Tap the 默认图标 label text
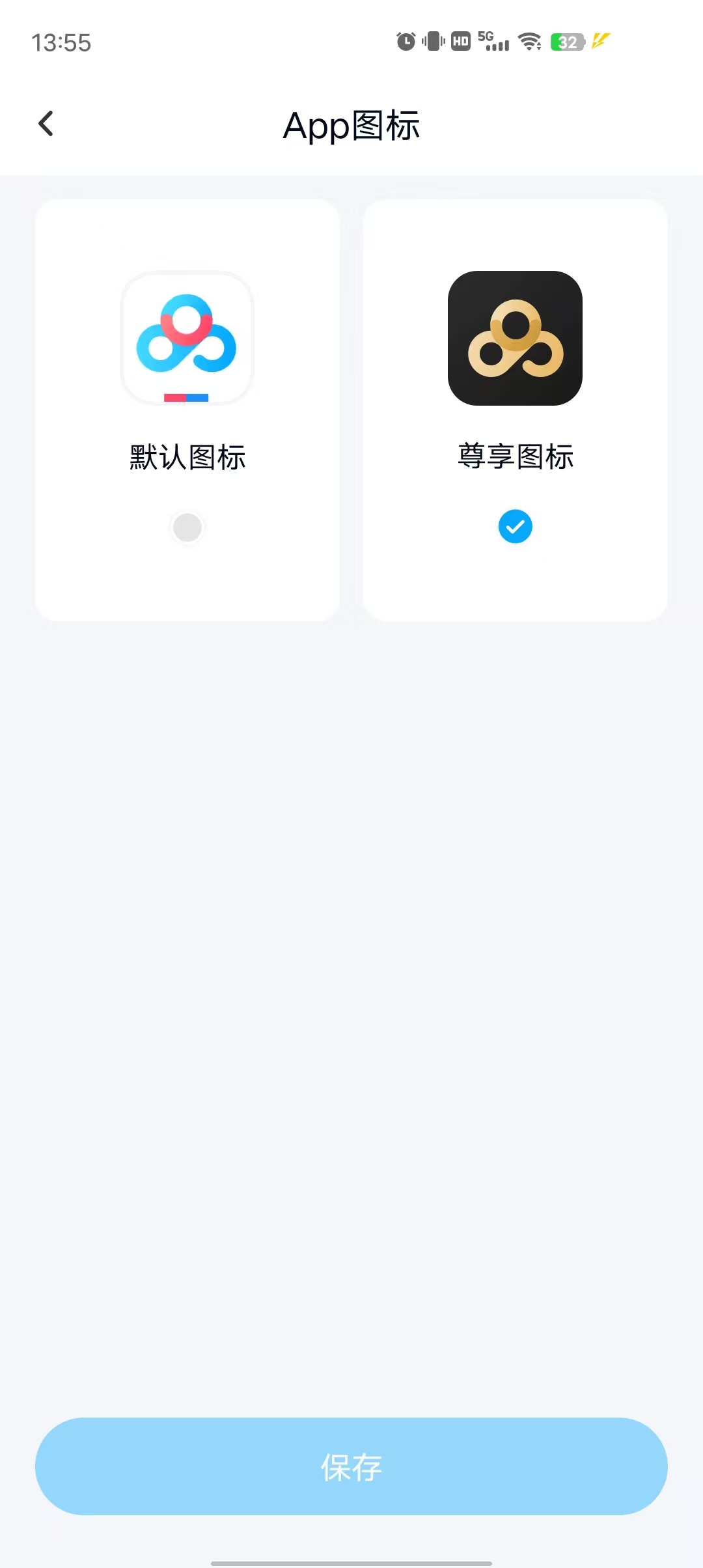703x1568 pixels. [187, 457]
